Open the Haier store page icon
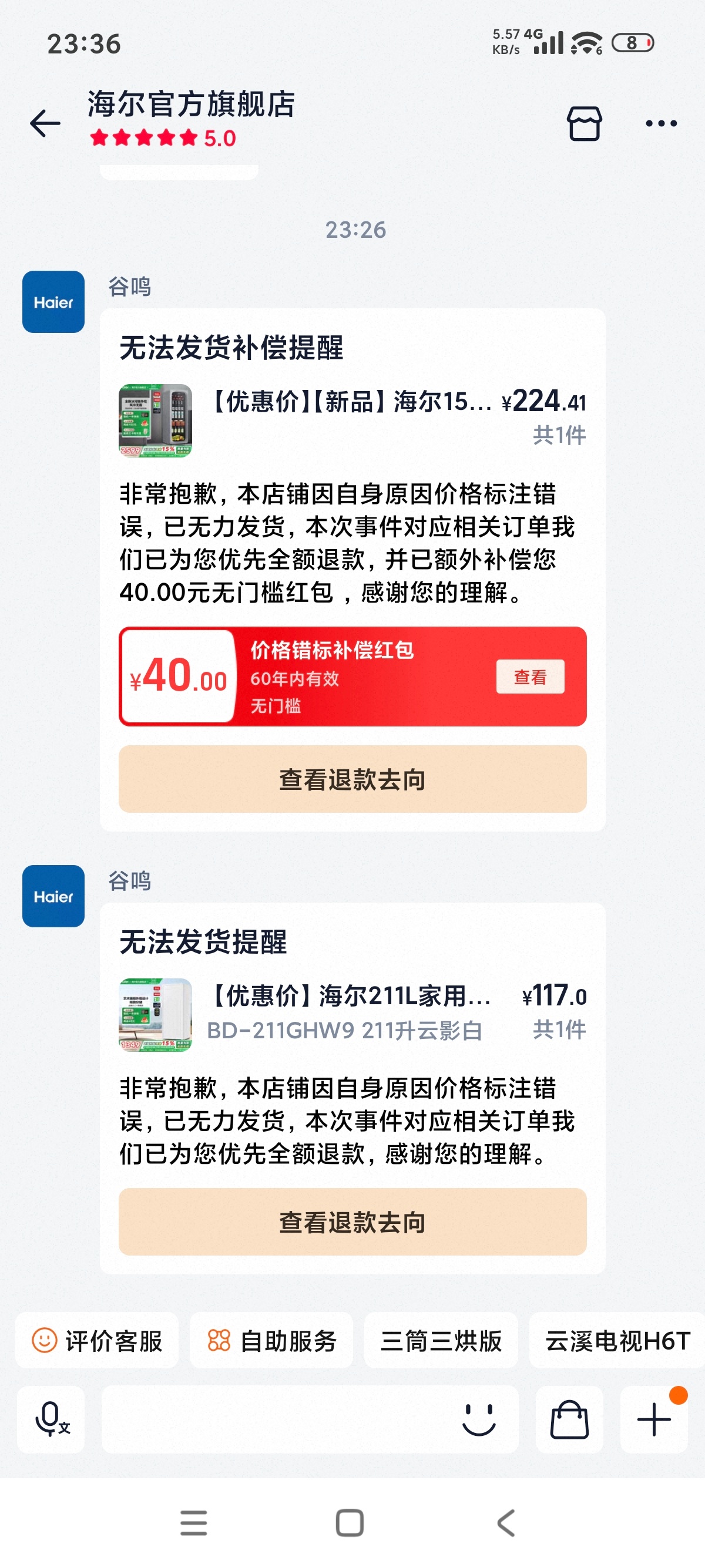 584,123
